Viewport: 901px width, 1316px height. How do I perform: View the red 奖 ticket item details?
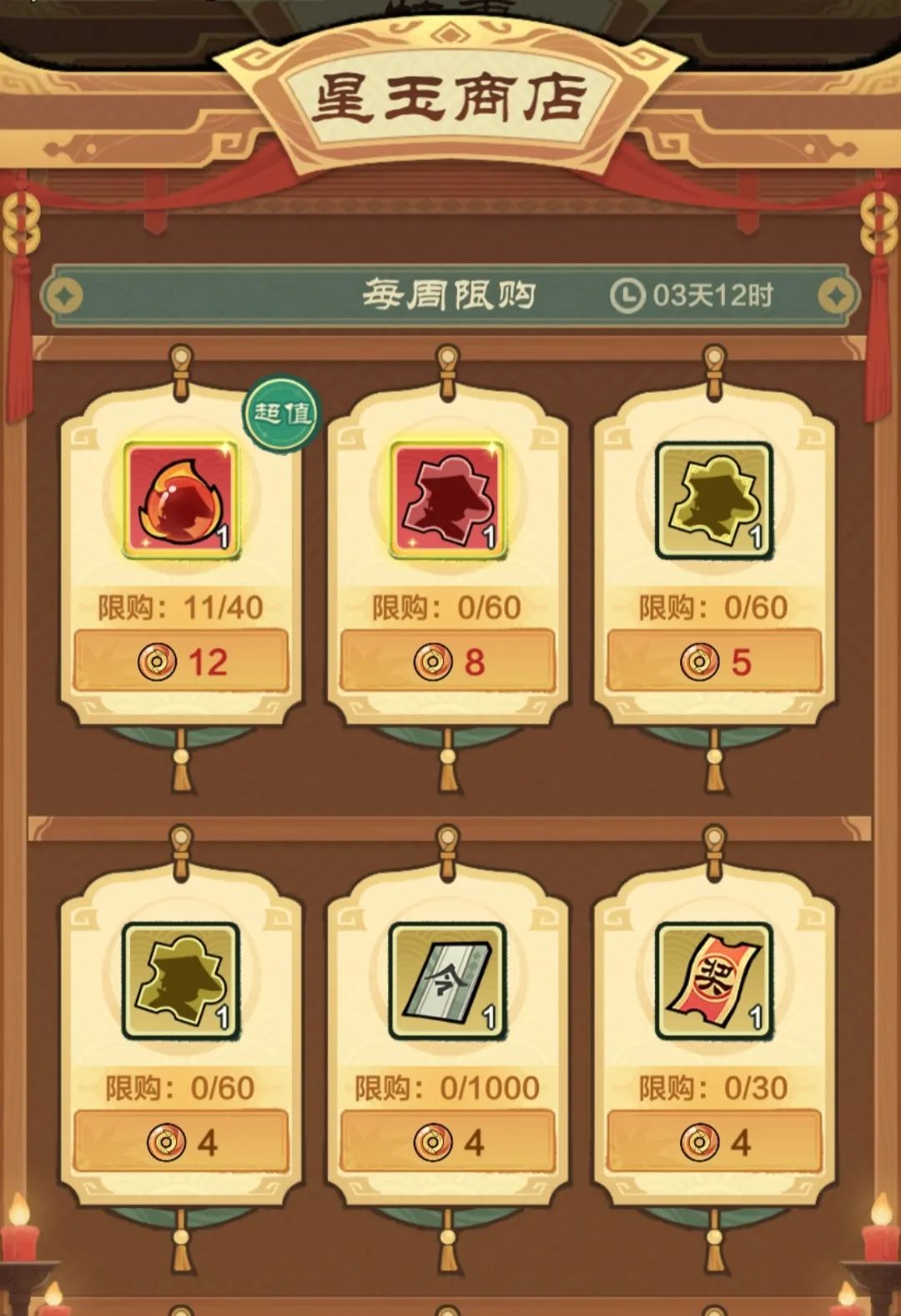click(x=715, y=981)
